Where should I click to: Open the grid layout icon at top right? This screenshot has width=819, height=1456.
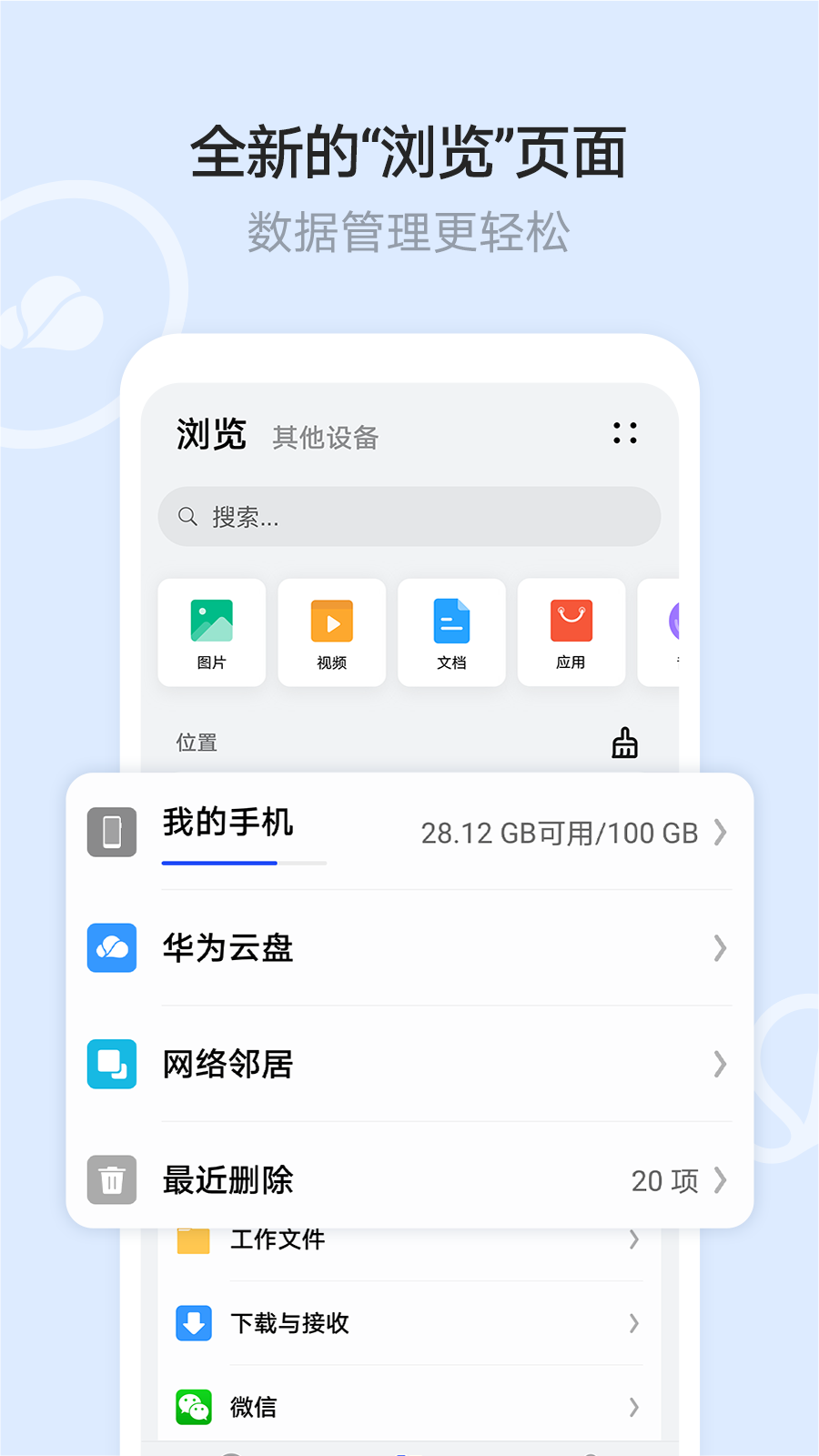[625, 434]
